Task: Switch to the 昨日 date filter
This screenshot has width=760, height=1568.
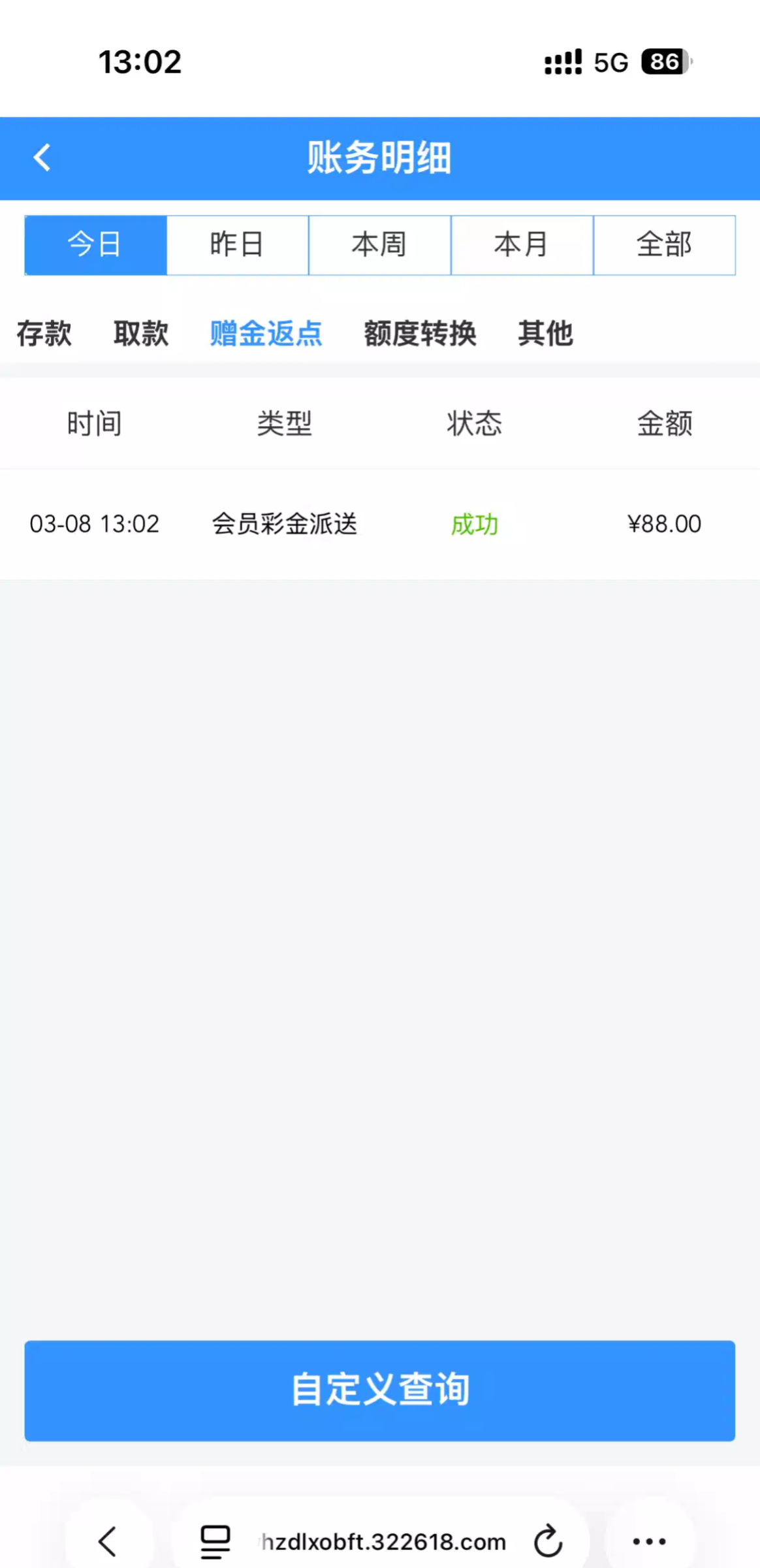Action: point(238,245)
